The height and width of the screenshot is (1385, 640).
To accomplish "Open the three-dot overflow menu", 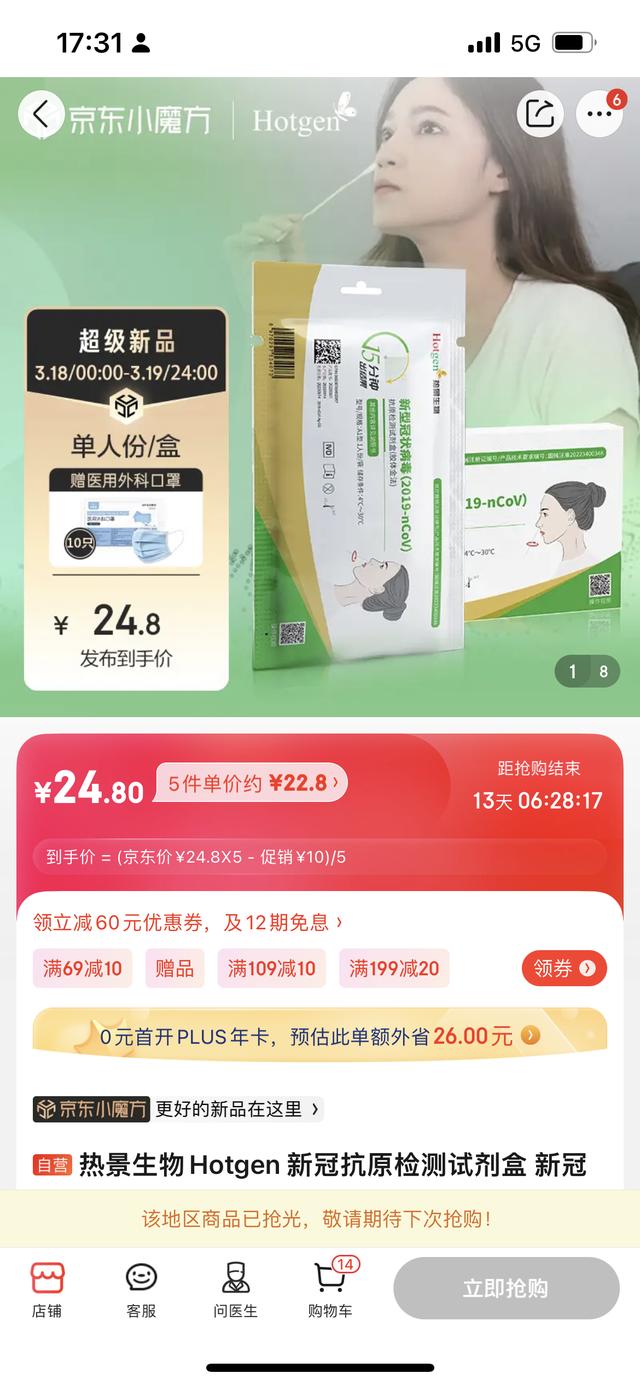I will click(598, 114).
